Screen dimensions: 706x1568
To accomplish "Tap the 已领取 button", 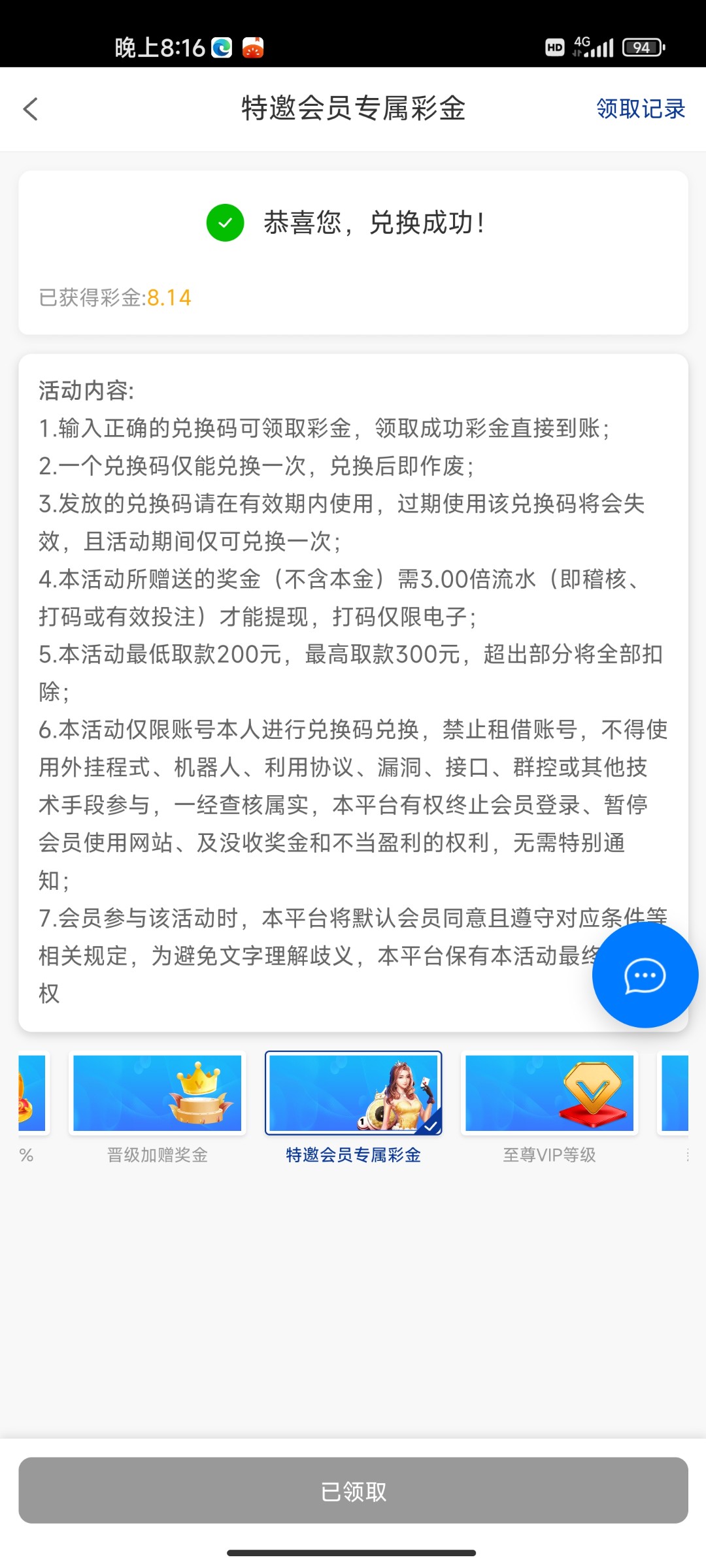I will (x=353, y=1491).
